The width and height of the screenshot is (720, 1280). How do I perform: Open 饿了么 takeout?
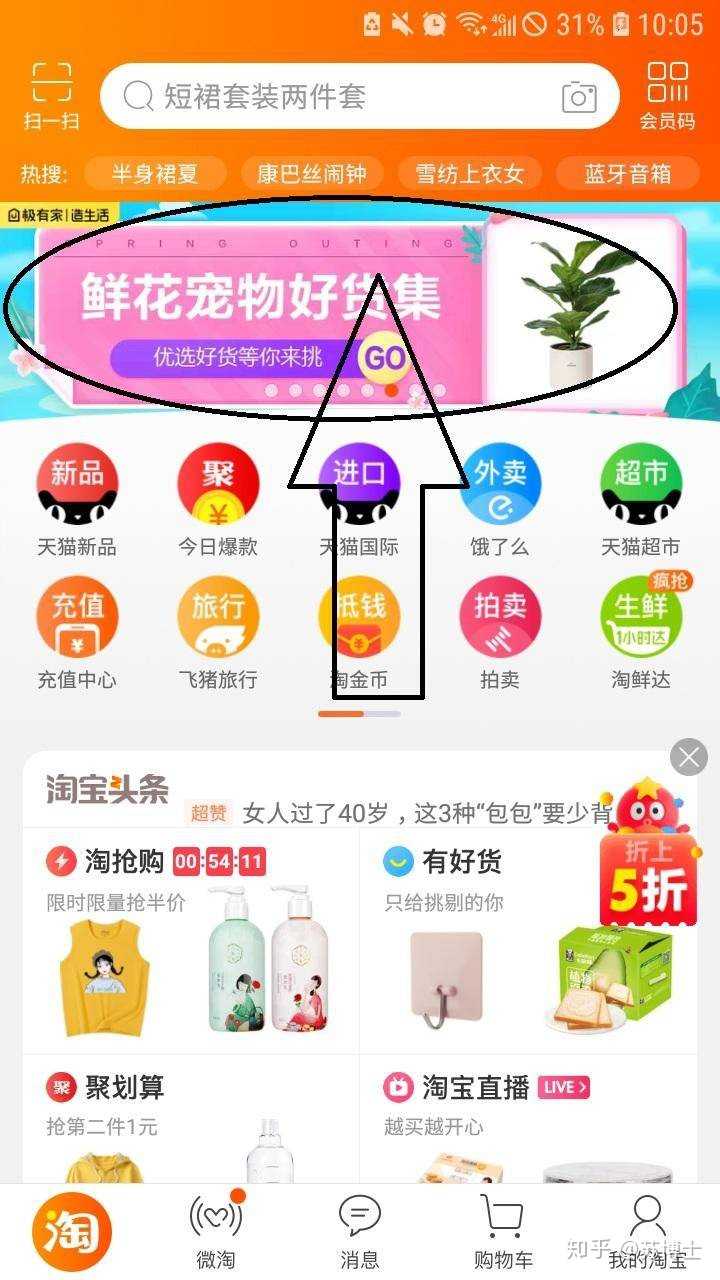pos(500,500)
